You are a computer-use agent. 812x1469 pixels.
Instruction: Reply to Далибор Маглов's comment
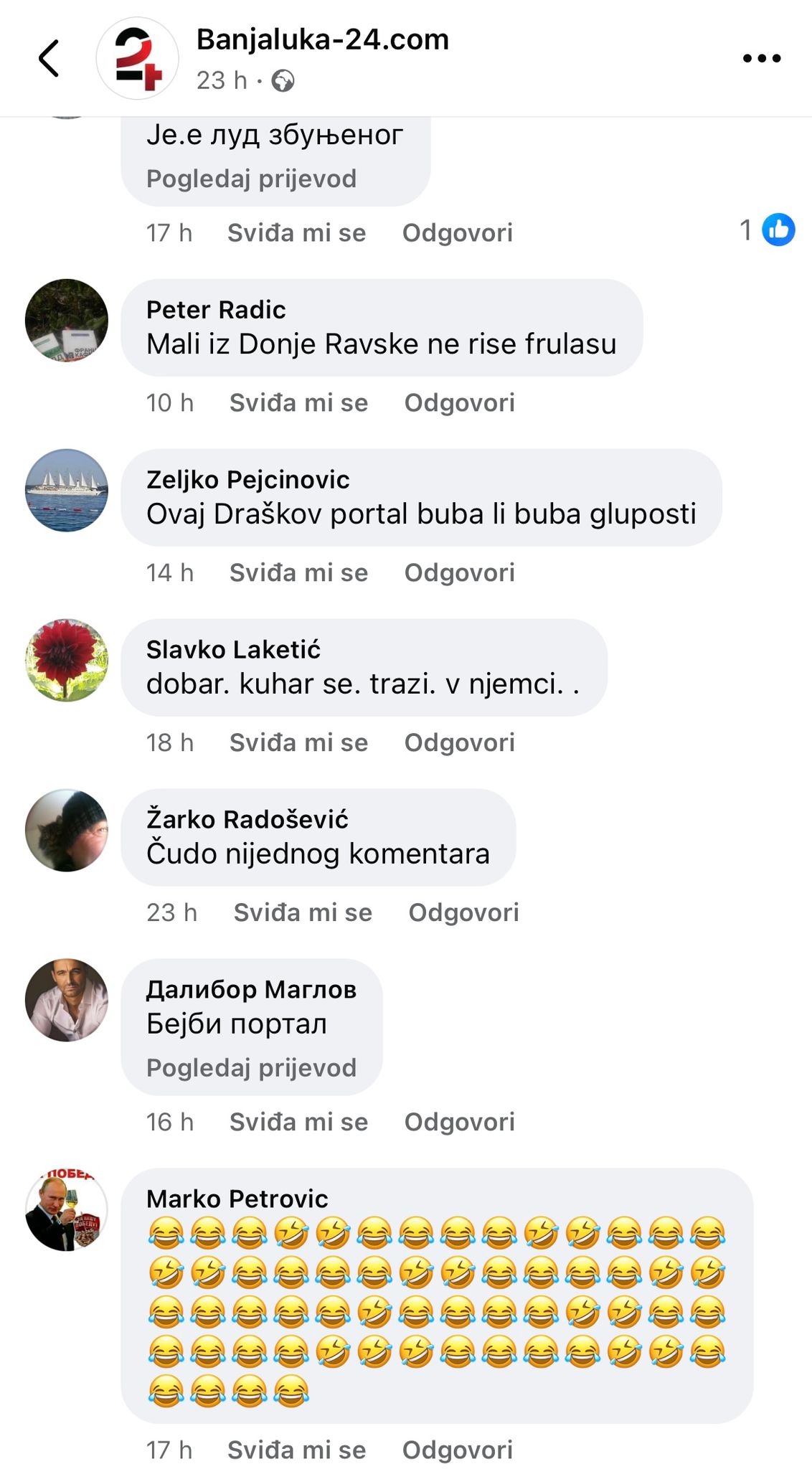[x=460, y=1122]
